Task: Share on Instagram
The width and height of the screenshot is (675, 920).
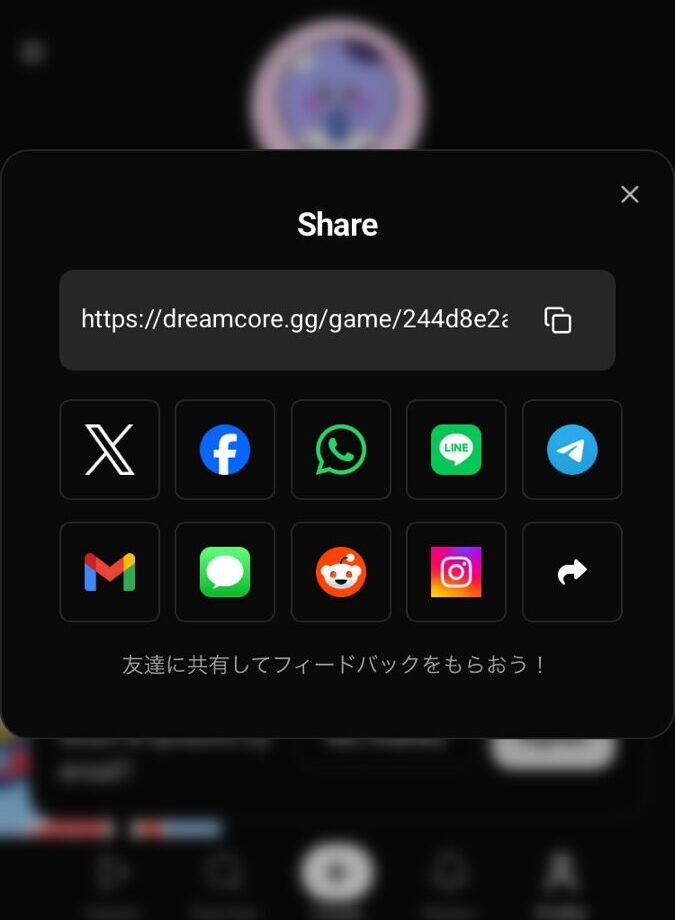Action: (456, 572)
